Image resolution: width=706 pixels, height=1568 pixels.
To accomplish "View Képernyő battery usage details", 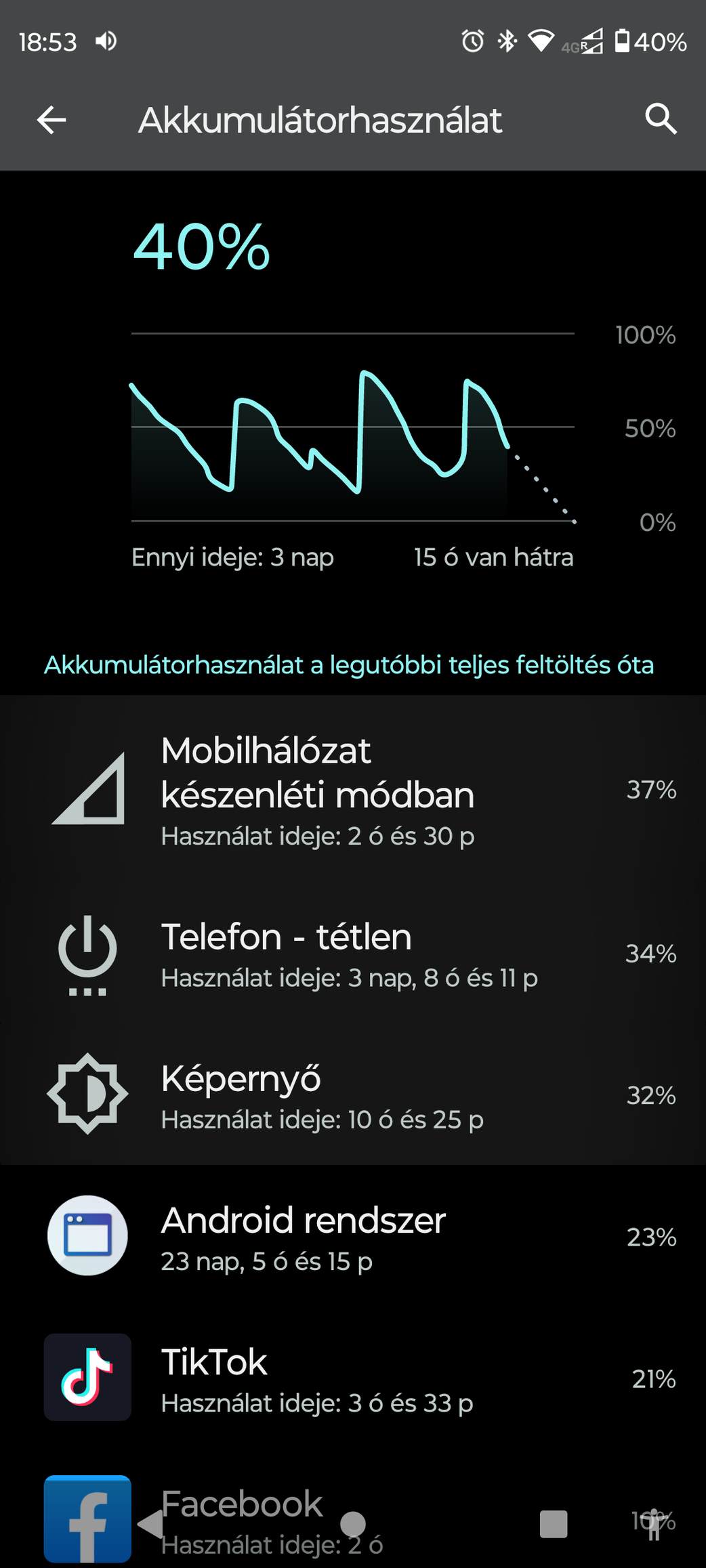I will 353,1095.
